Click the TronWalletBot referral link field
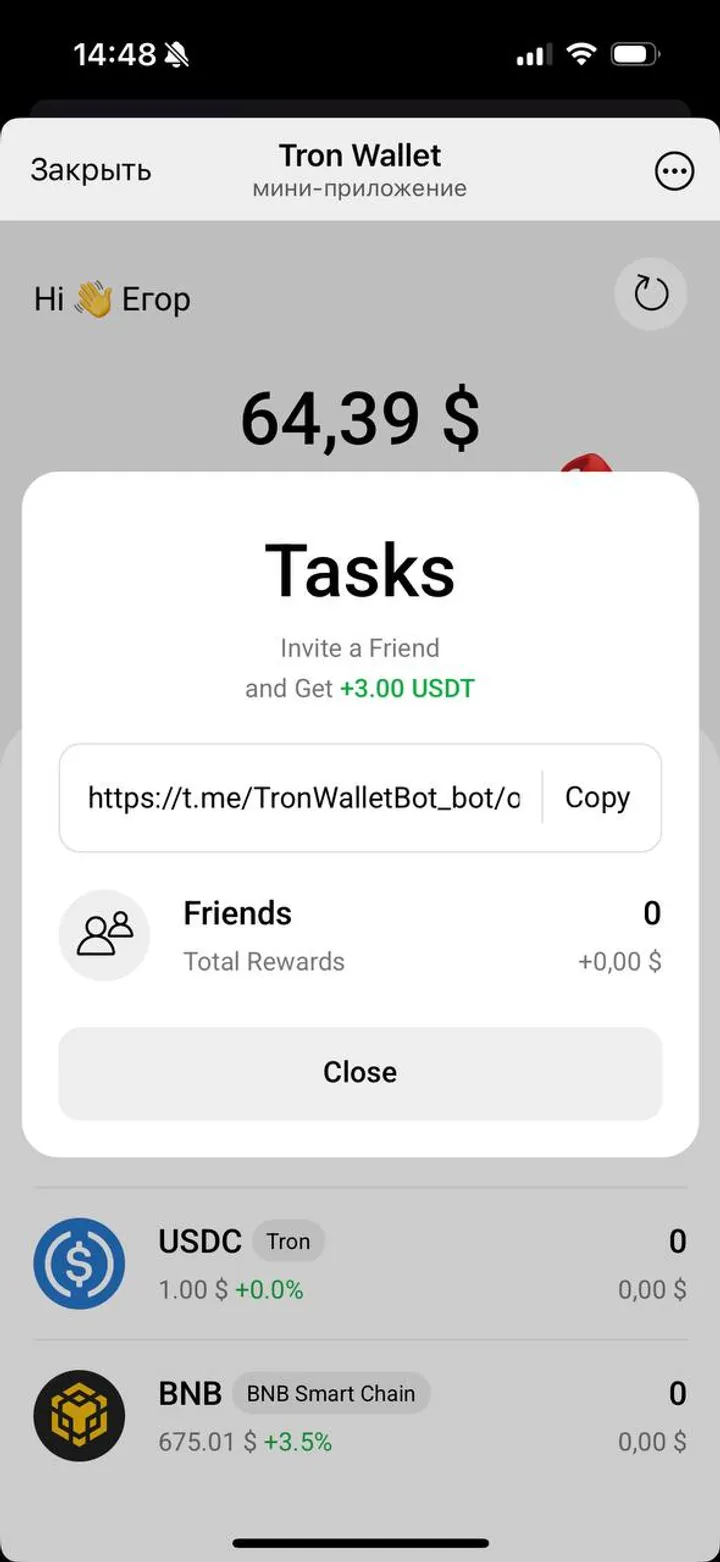Image resolution: width=720 pixels, height=1562 pixels. (x=300, y=797)
